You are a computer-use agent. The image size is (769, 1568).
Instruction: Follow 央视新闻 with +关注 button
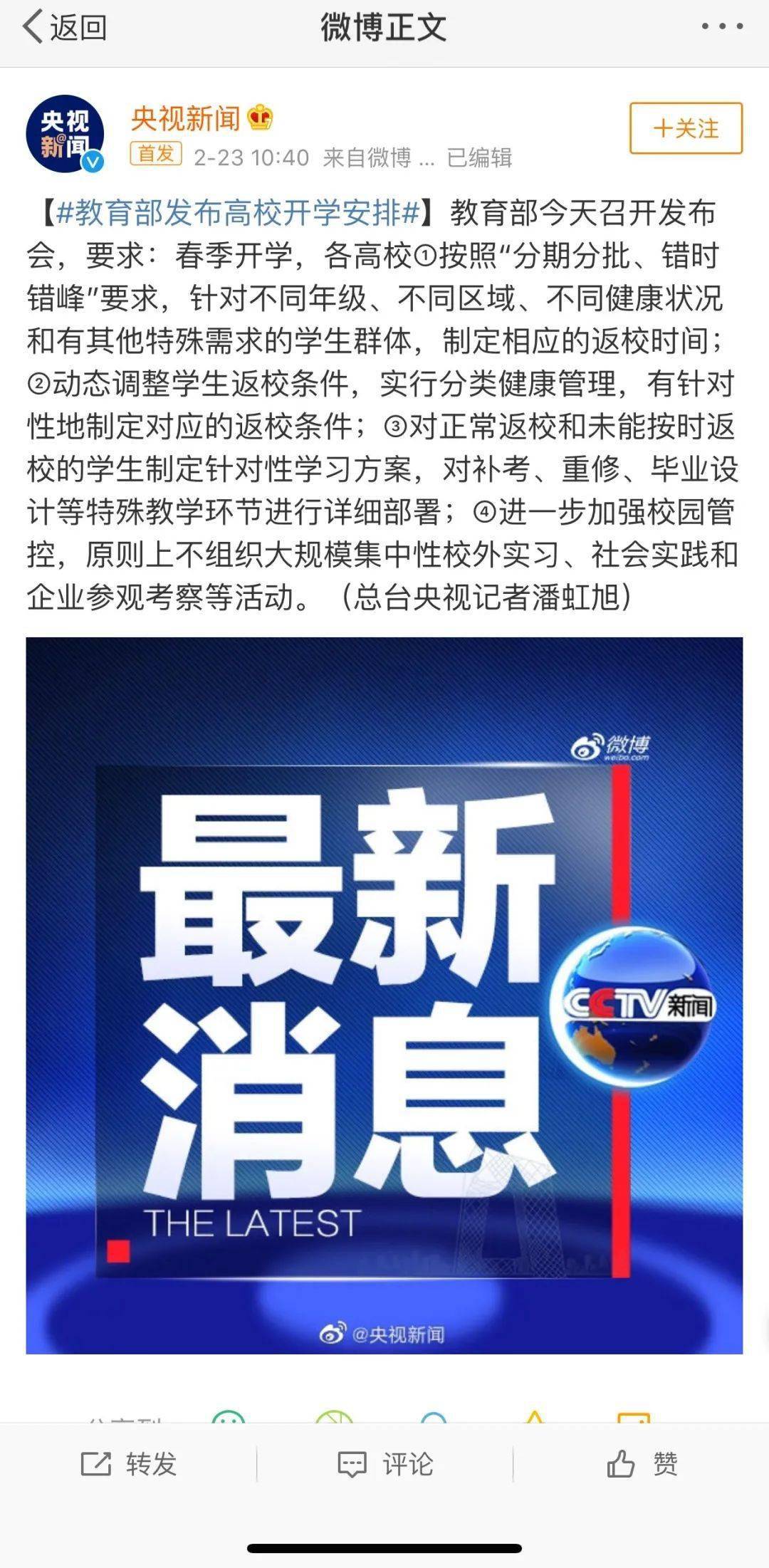(686, 128)
